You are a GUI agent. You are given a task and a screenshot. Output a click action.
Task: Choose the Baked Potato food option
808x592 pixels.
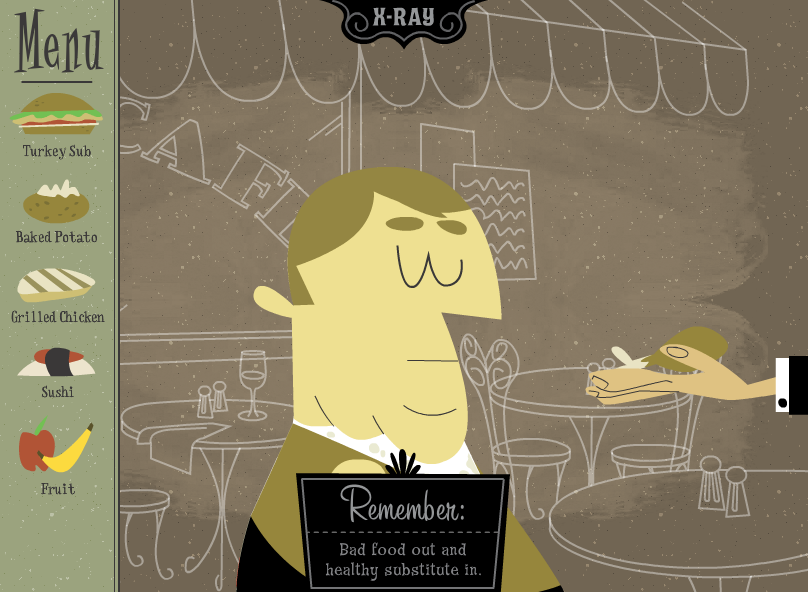click(x=56, y=202)
